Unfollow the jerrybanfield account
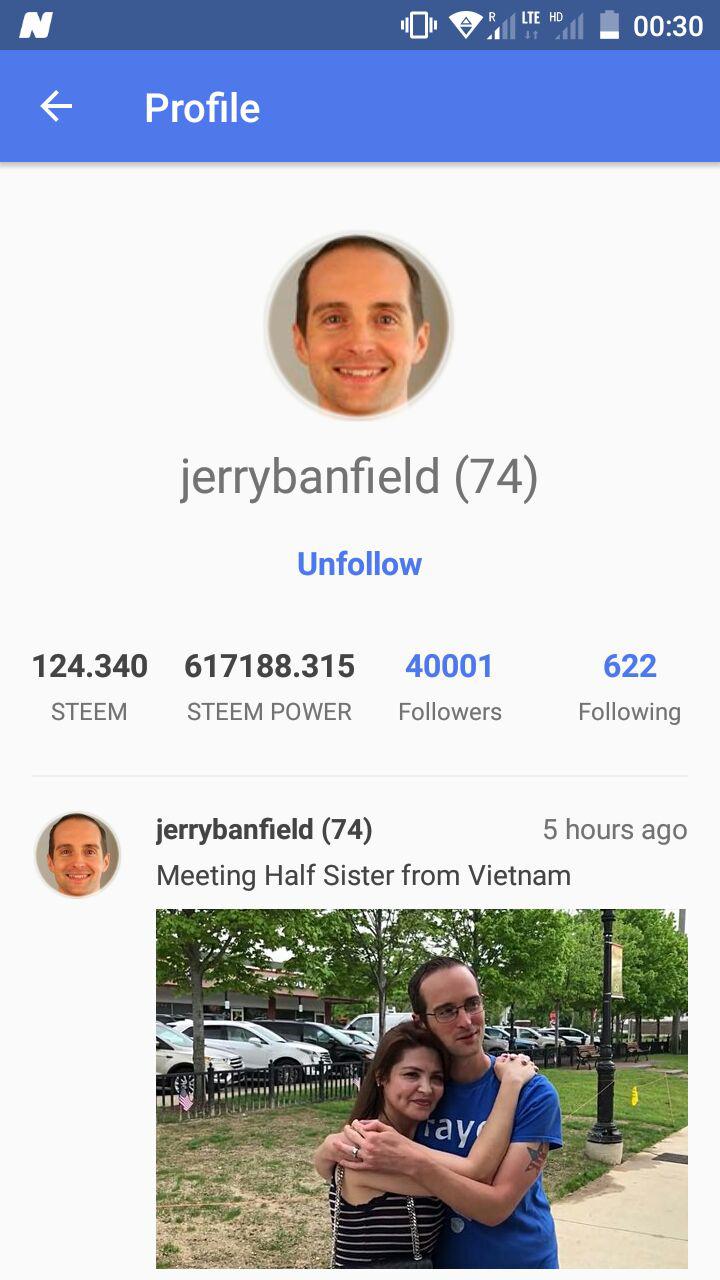Image resolution: width=720 pixels, height=1280 pixels. [x=359, y=564]
